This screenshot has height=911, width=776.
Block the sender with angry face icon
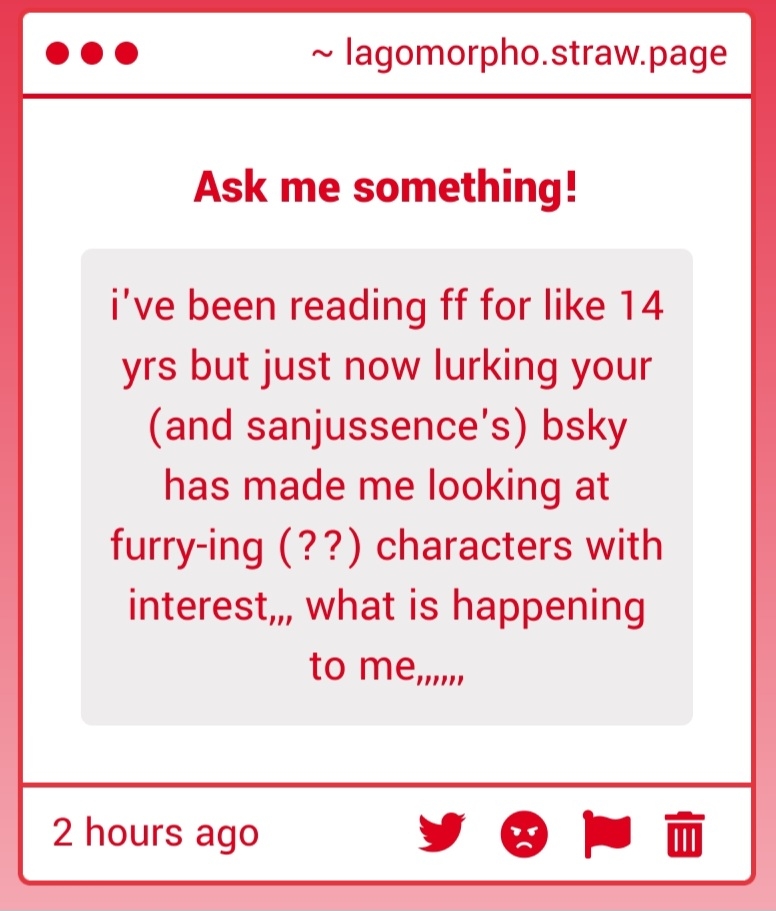pos(524,833)
